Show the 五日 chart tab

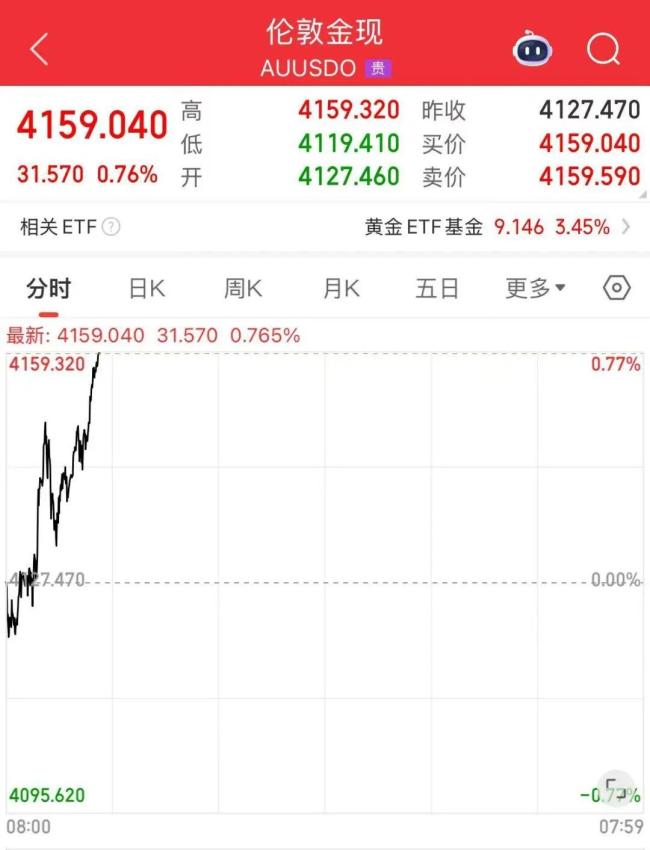point(437,289)
